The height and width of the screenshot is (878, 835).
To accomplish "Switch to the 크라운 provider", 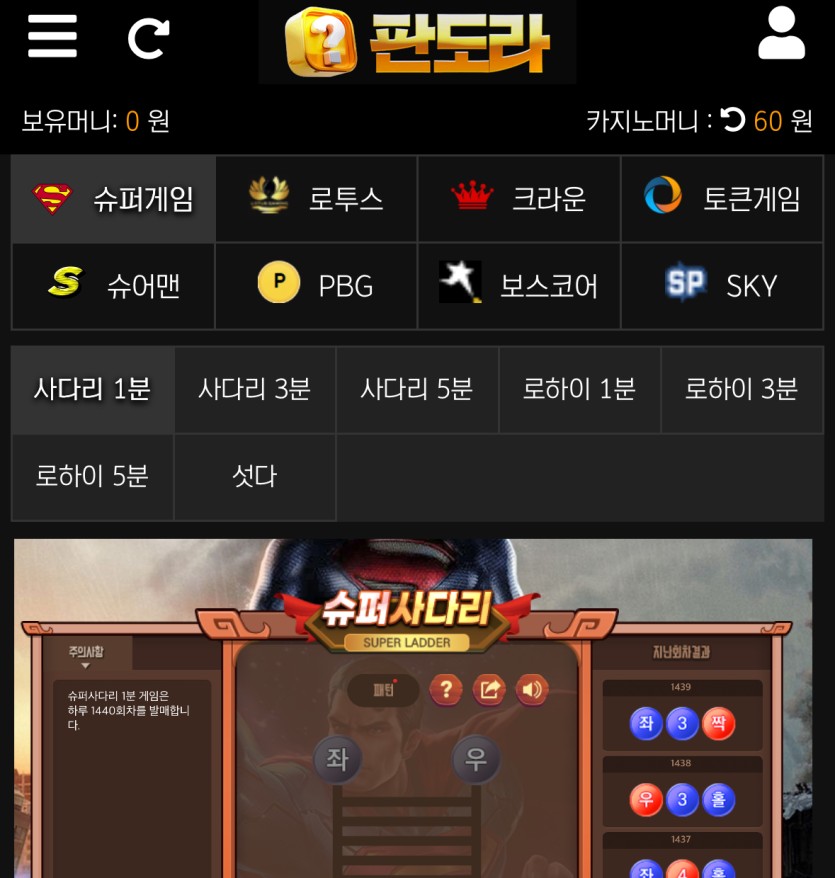I will point(518,199).
